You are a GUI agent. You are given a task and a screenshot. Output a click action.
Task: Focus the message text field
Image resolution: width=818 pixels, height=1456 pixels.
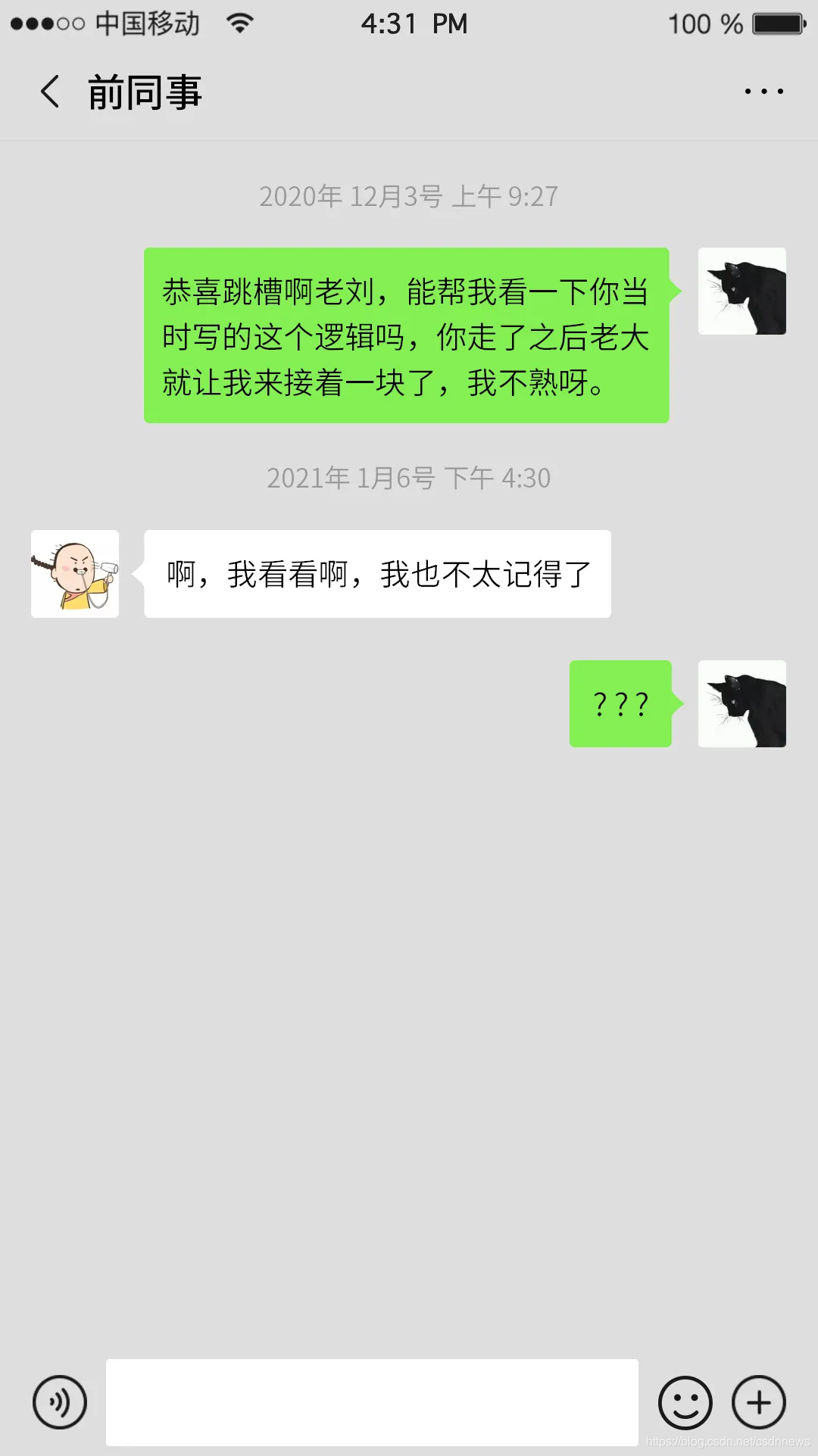coord(372,1402)
